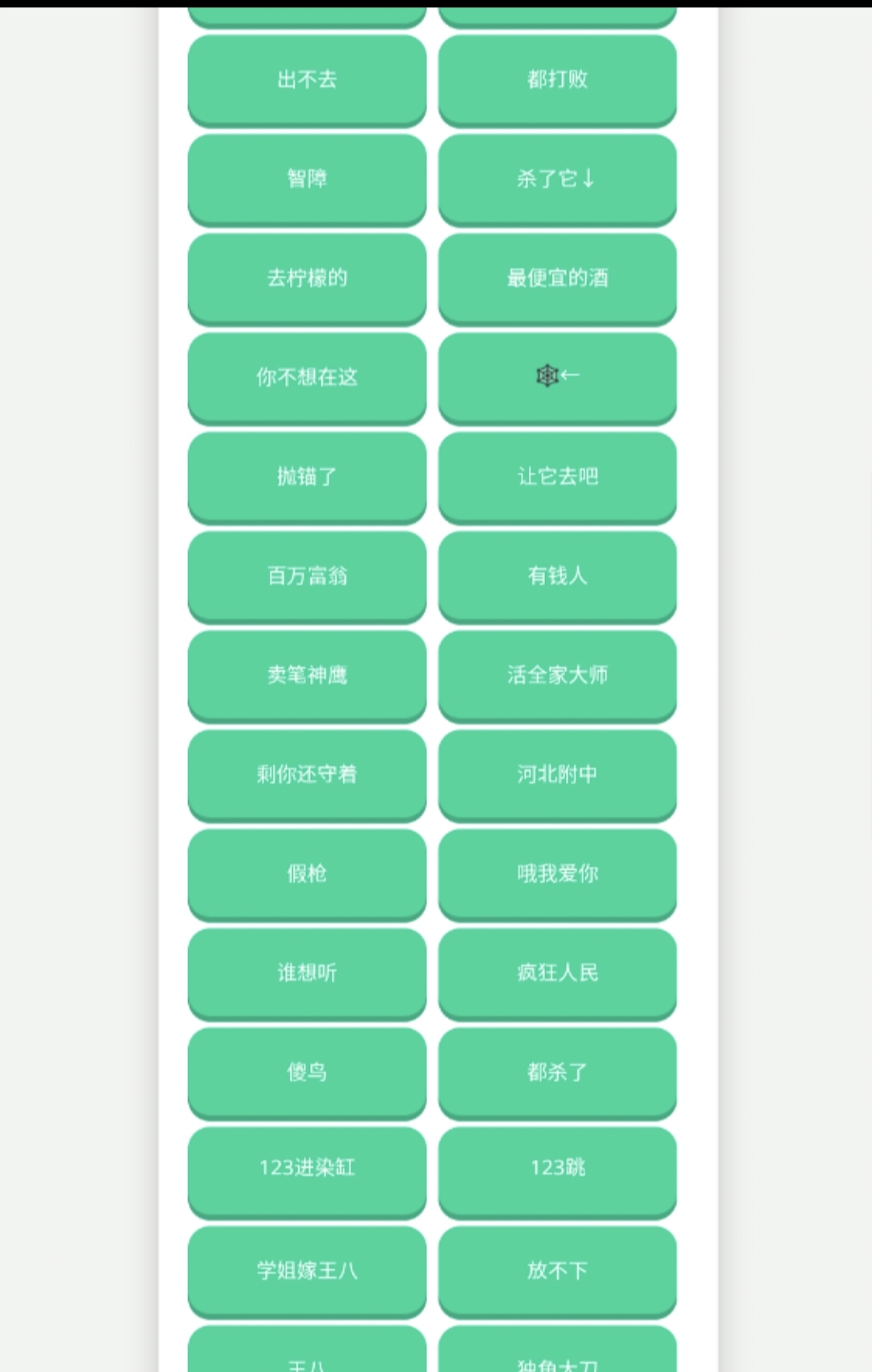Tap the 学姐嫁王八 button

pyautogui.click(x=307, y=1270)
